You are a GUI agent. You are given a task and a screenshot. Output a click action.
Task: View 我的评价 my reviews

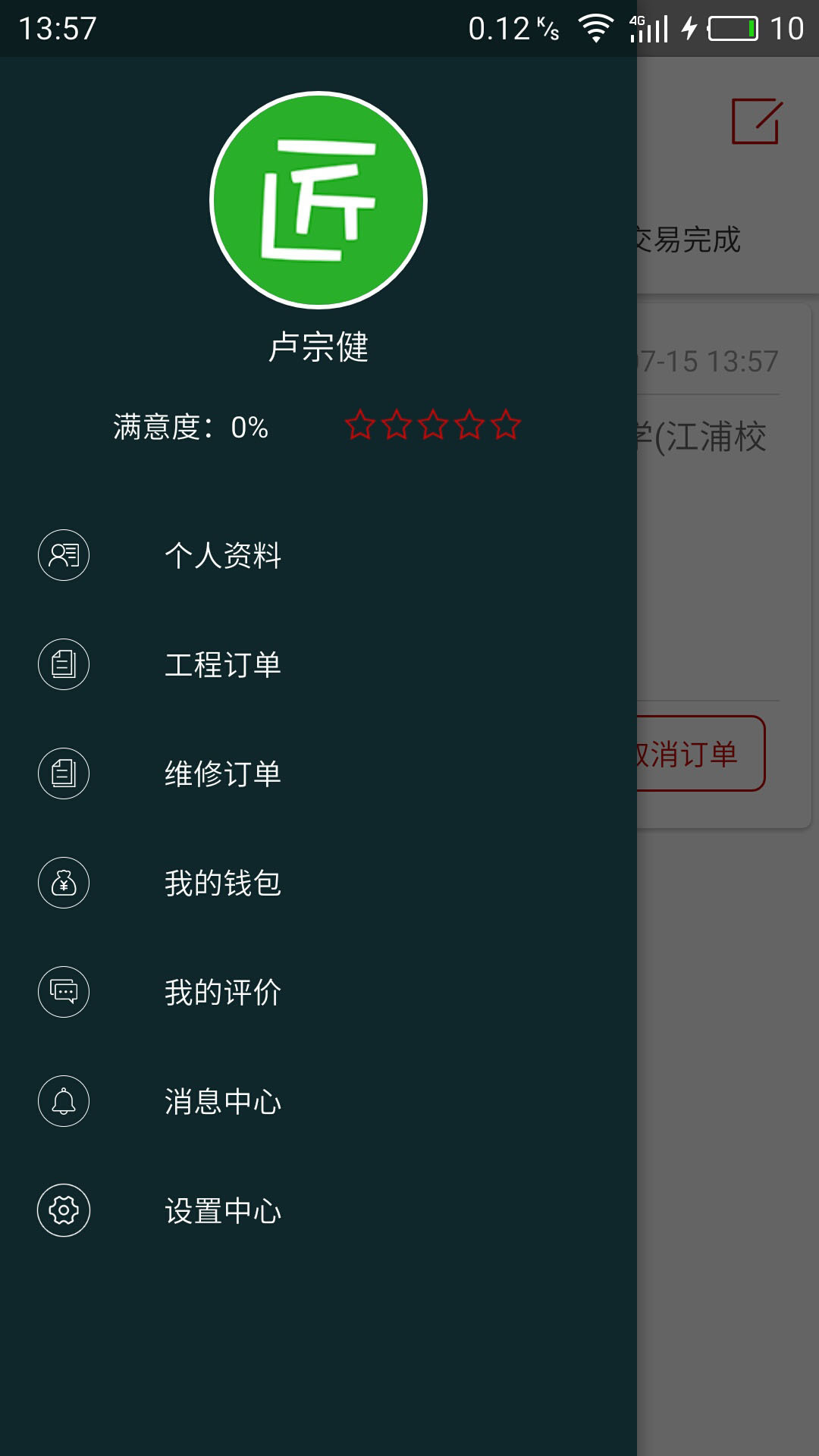click(223, 992)
